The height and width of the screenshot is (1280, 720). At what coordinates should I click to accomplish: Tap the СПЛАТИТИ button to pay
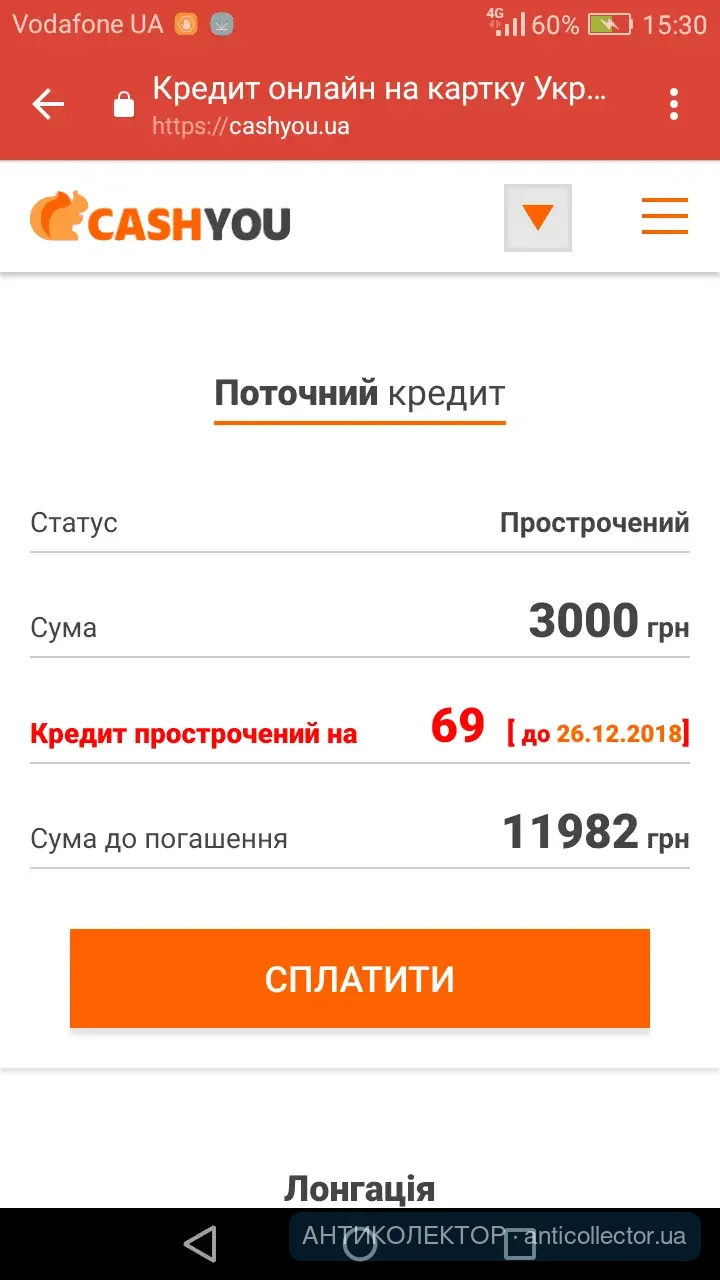pos(360,978)
